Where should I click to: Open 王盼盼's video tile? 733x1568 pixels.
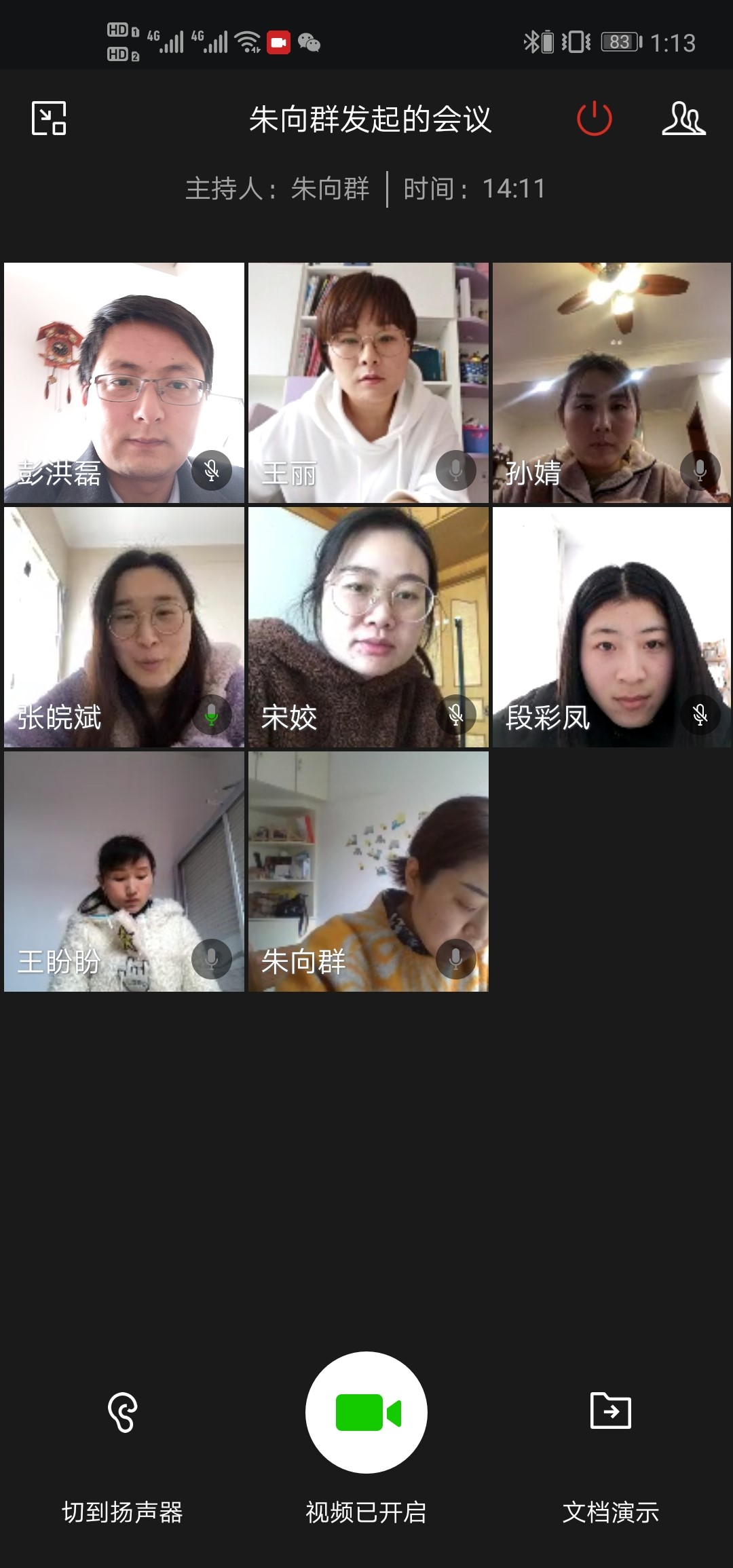coord(124,871)
